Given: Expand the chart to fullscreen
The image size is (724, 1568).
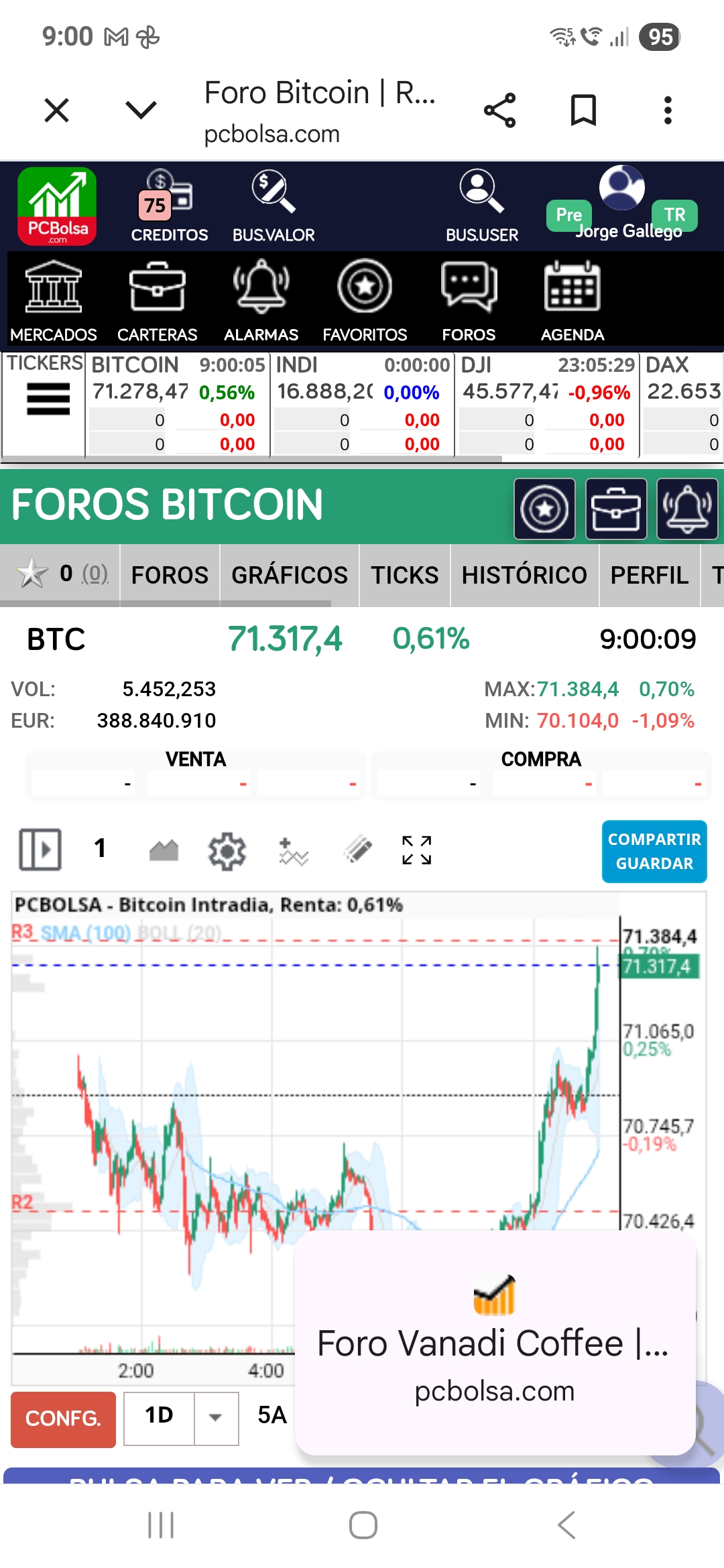Looking at the screenshot, I should pos(416,850).
